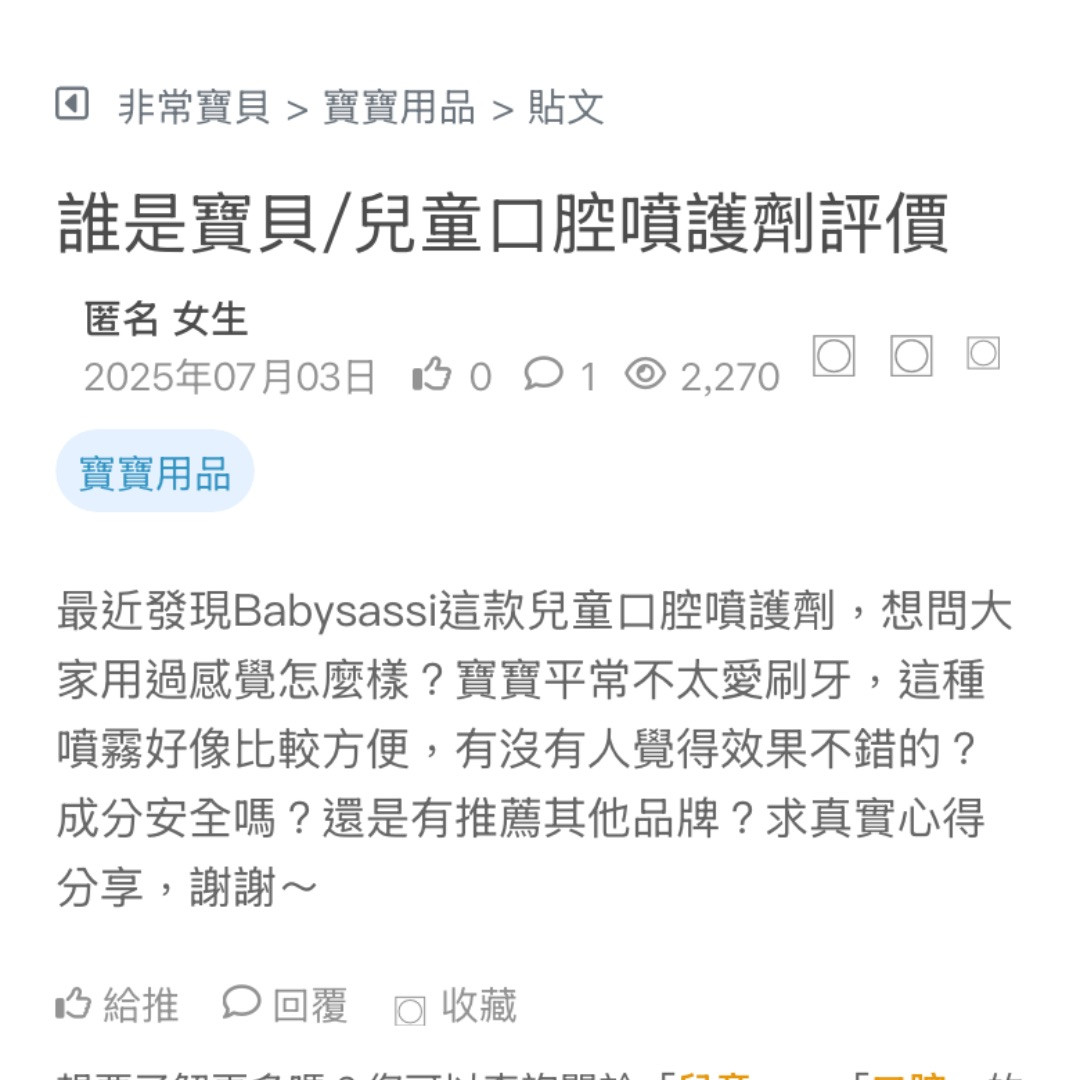The width and height of the screenshot is (1080, 1080).
Task: Tap the small third icon in post header
Action: point(983,353)
